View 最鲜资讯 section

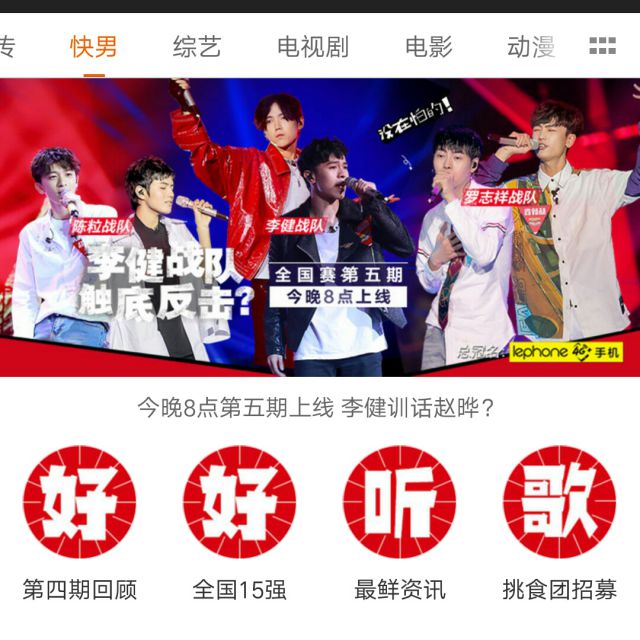coord(400,520)
